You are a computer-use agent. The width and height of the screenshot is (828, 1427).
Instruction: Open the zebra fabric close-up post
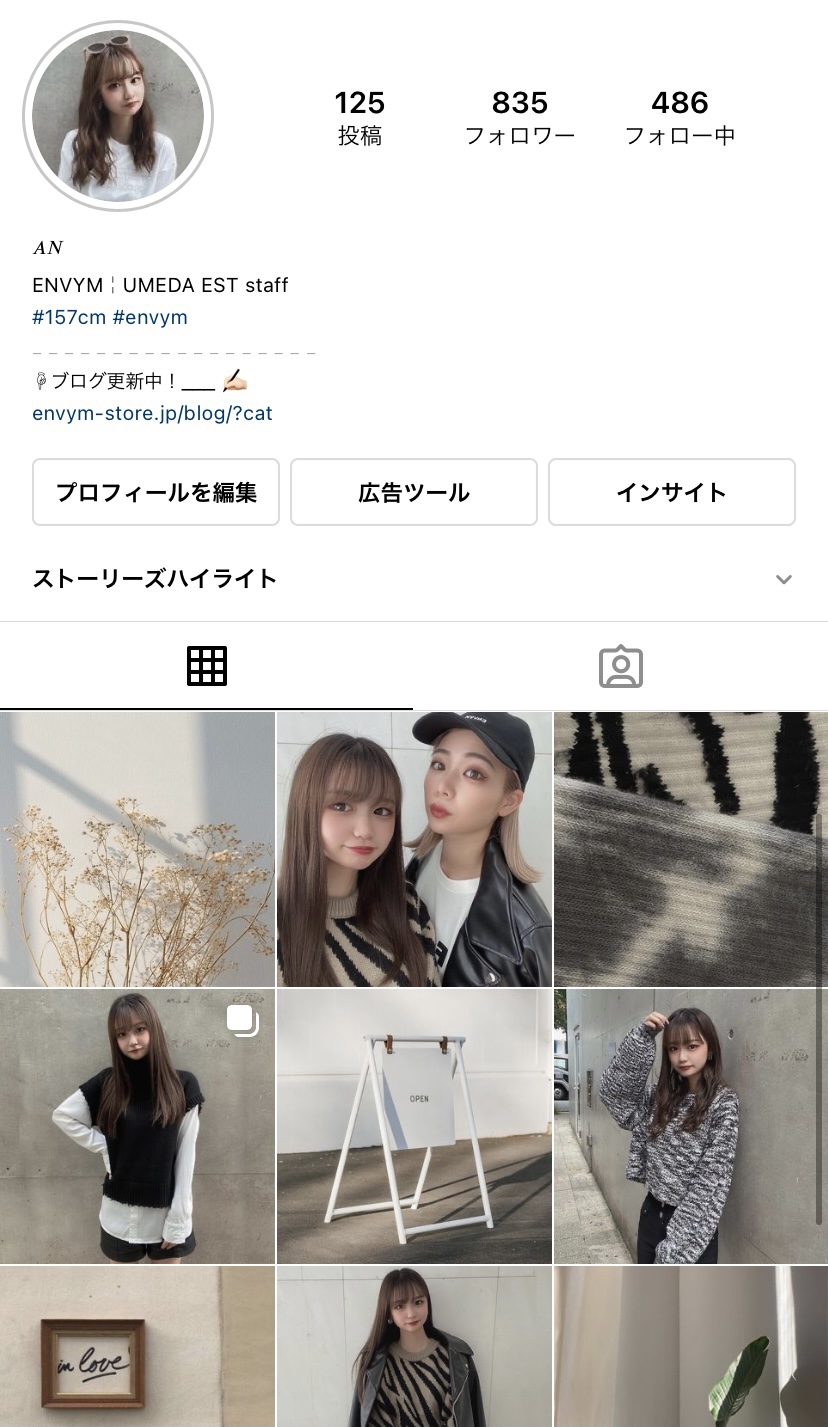[x=691, y=849]
